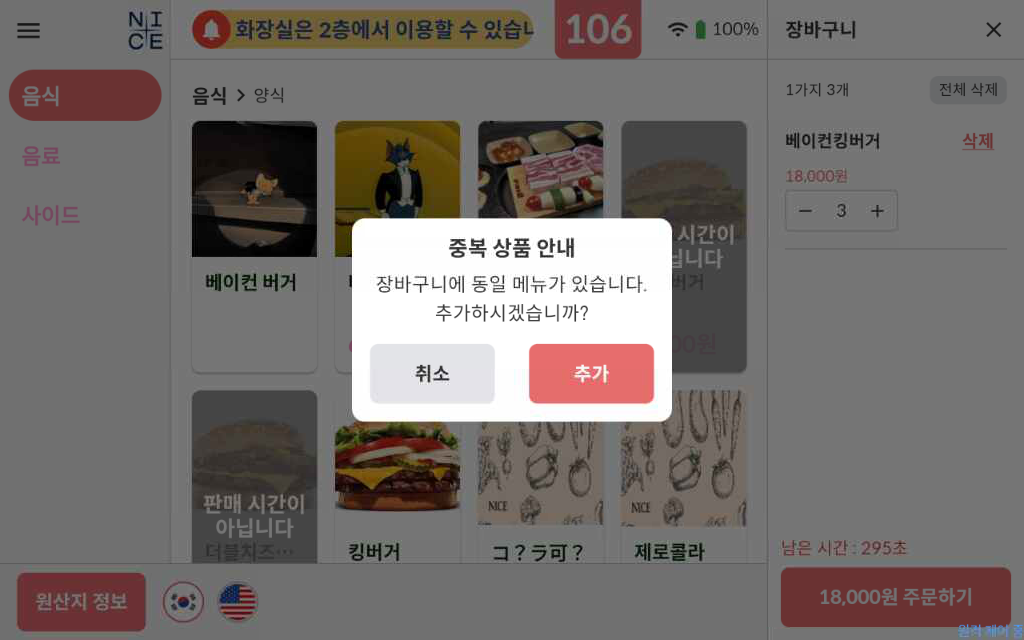Tap 전체 삭제 to clear the cart

tap(967, 89)
